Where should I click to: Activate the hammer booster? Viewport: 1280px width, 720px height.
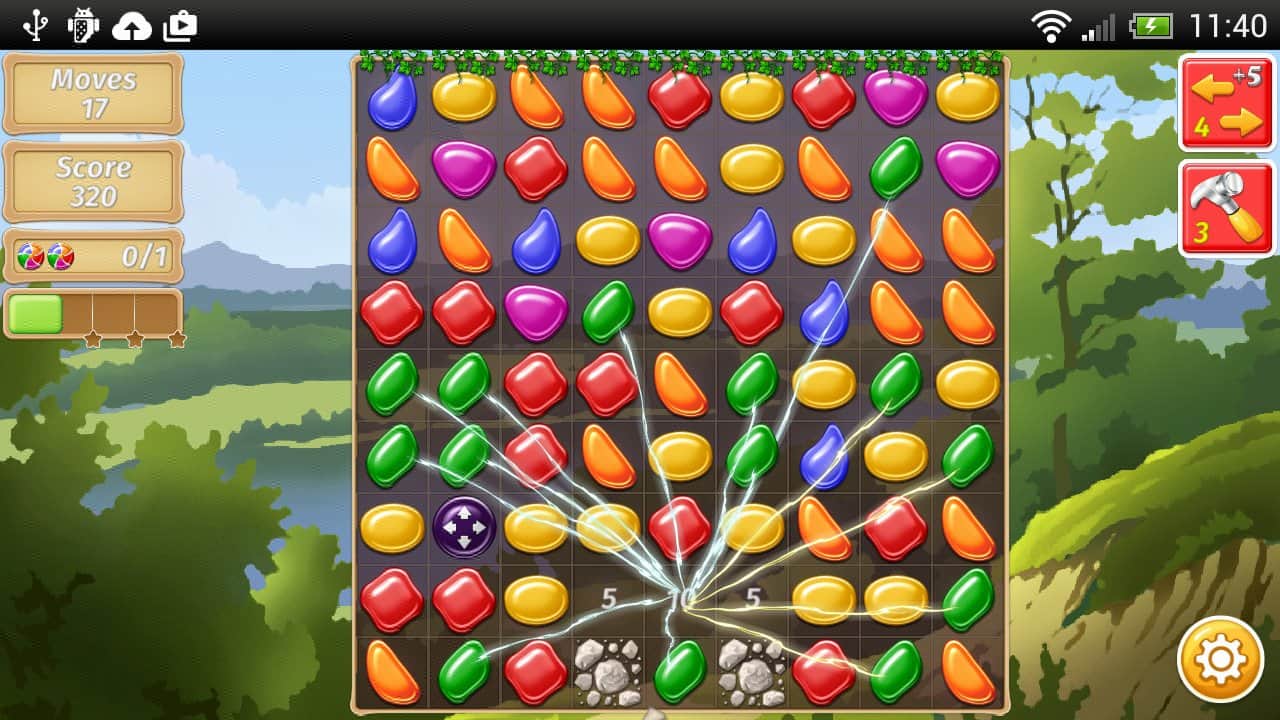(1226, 208)
